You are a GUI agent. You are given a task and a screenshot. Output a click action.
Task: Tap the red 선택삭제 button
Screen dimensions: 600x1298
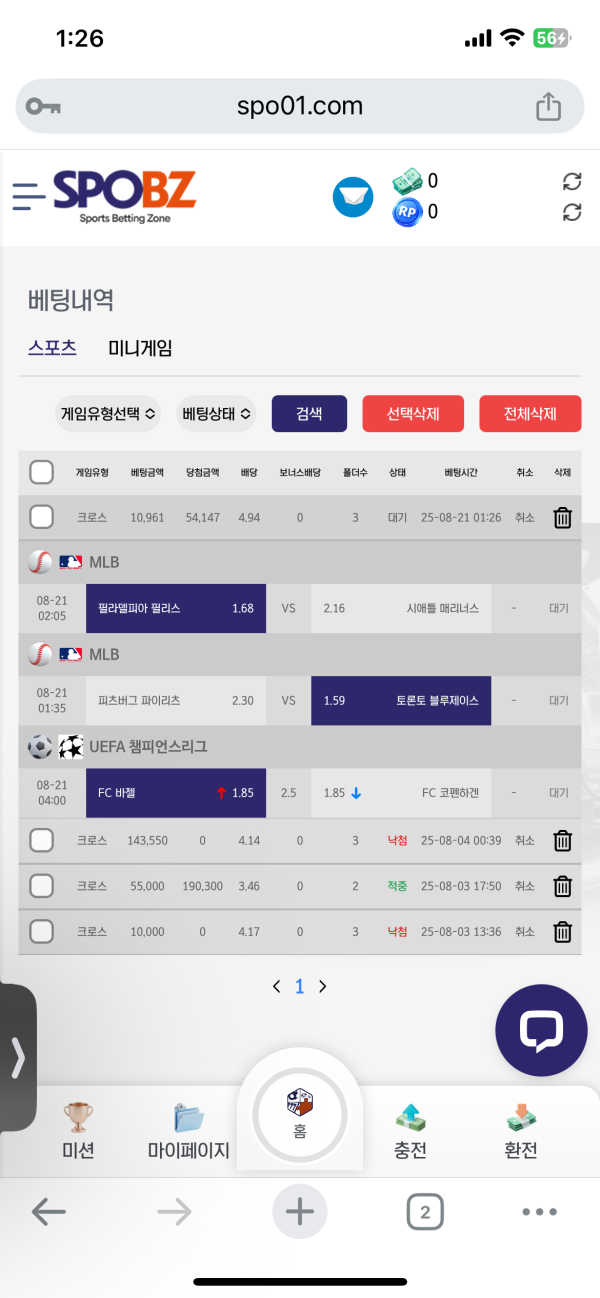point(413,413)
